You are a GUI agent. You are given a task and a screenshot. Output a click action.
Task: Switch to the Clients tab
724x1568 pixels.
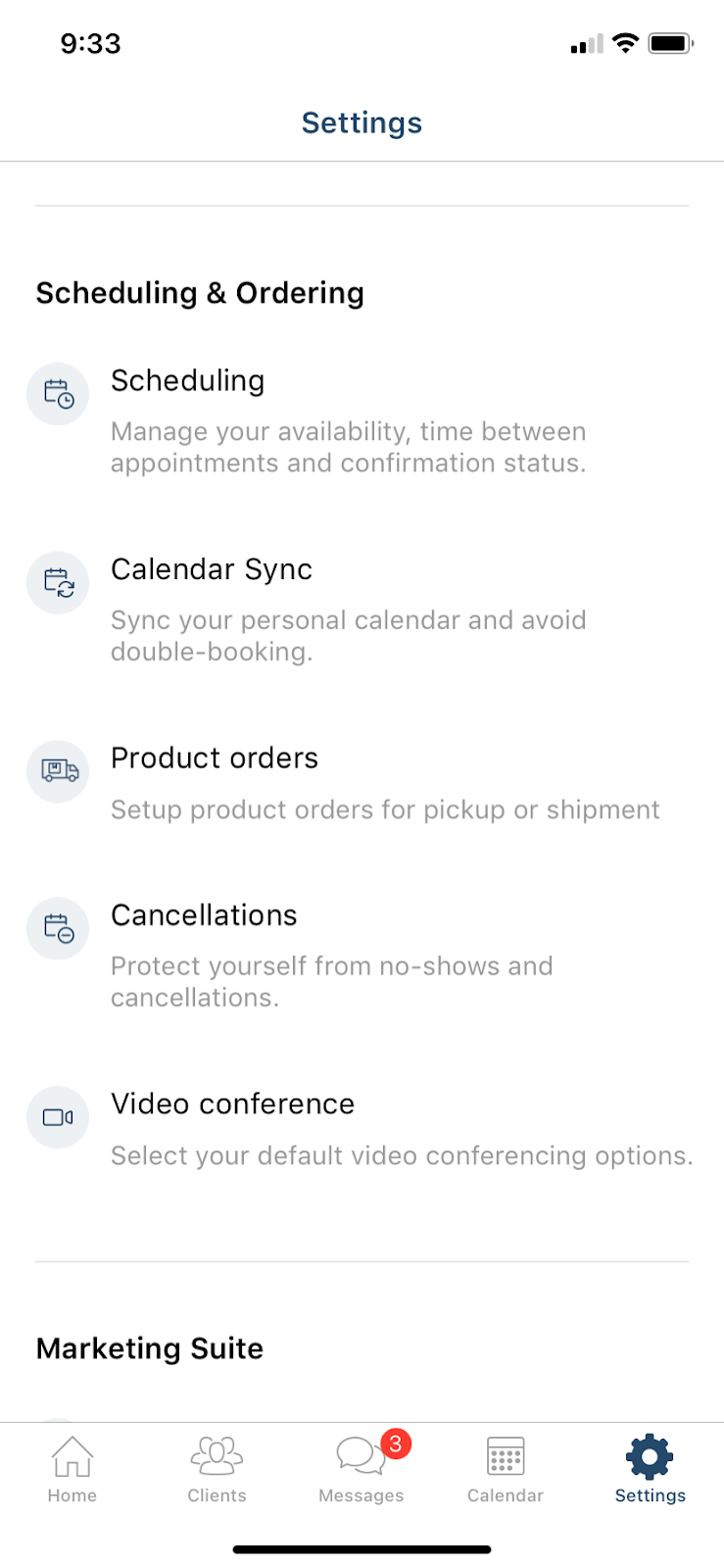217,1470
